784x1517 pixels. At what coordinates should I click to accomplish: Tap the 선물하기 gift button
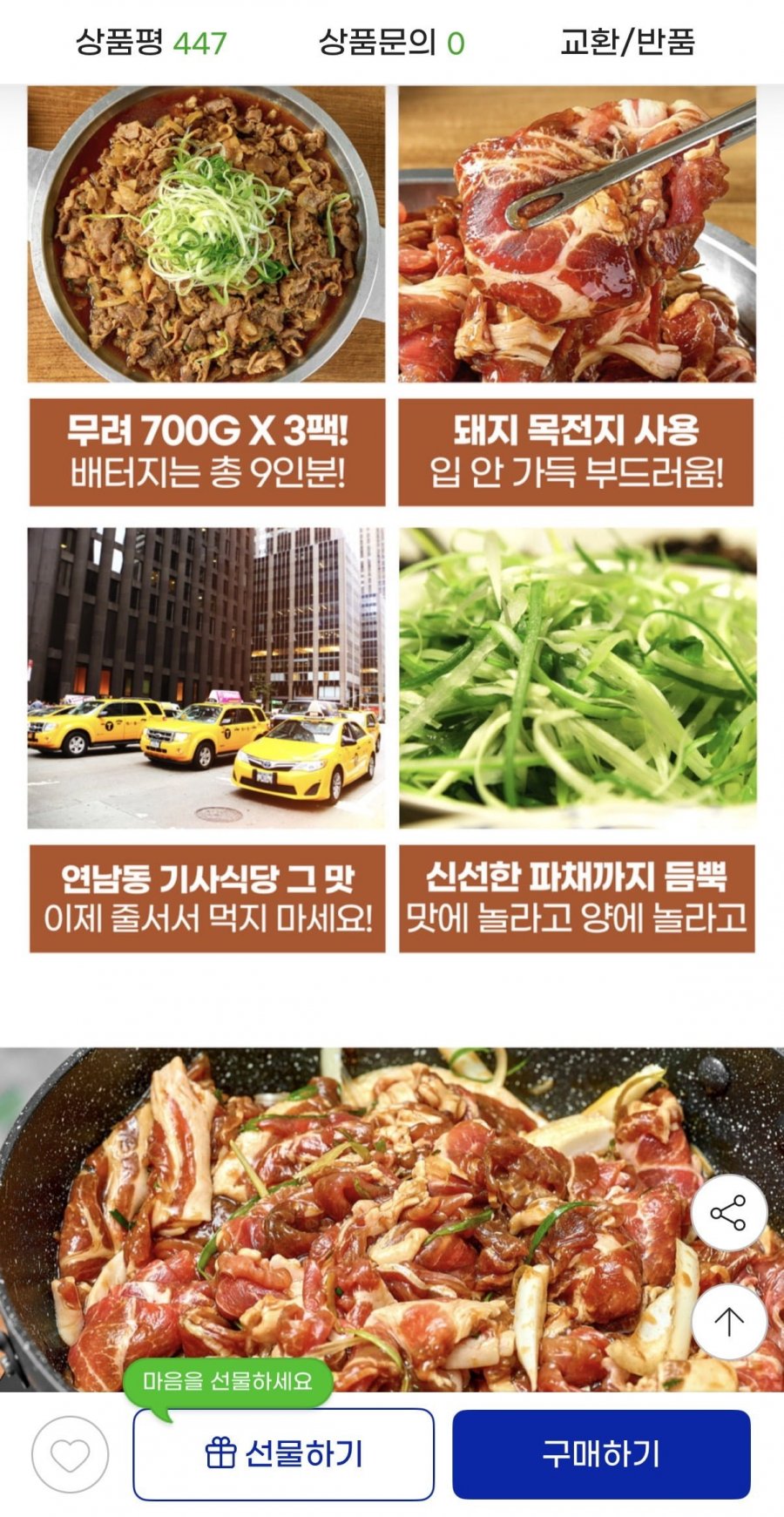[283, 1453]
